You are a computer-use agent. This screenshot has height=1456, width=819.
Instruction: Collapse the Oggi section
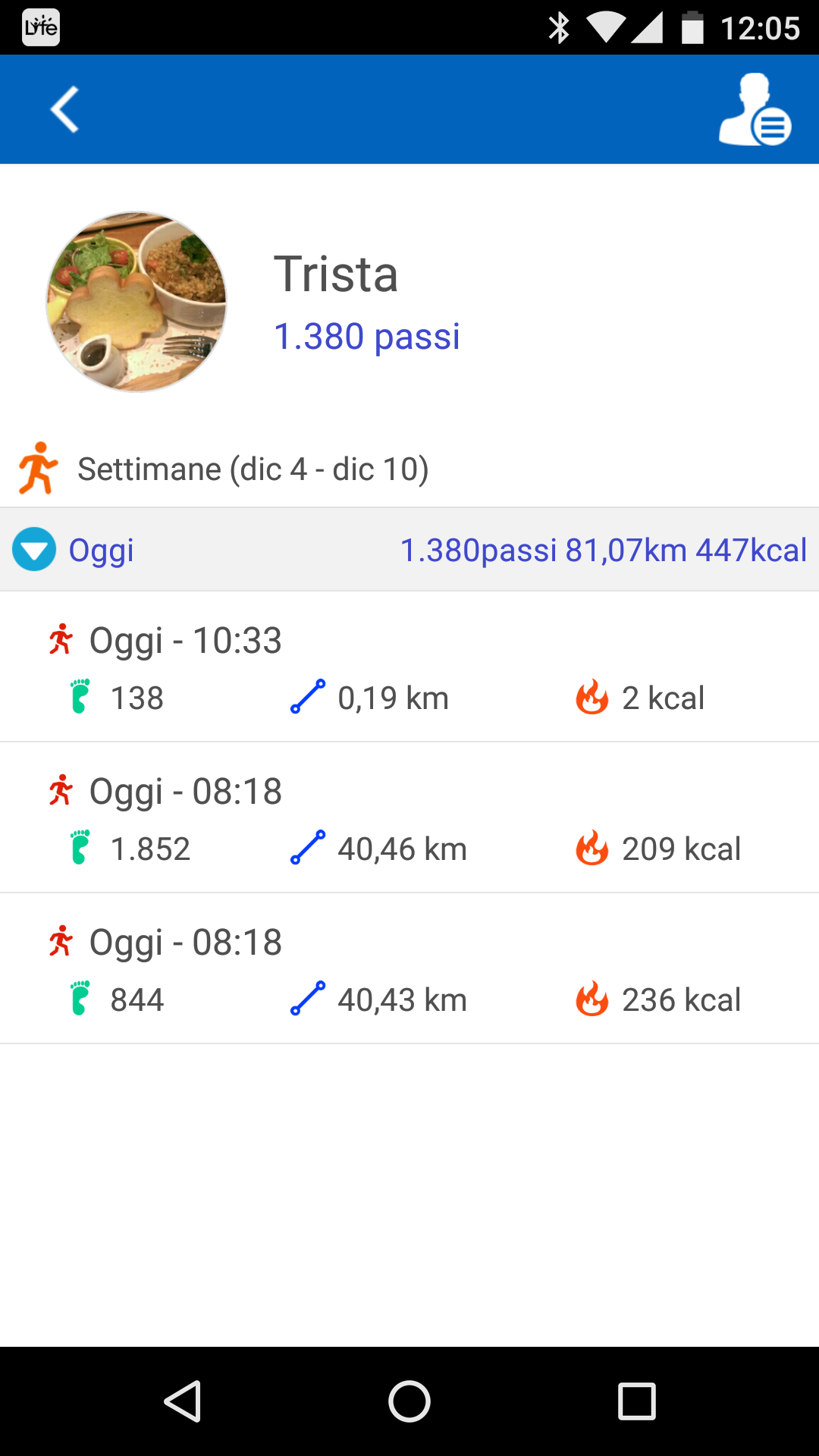(34, 549)
